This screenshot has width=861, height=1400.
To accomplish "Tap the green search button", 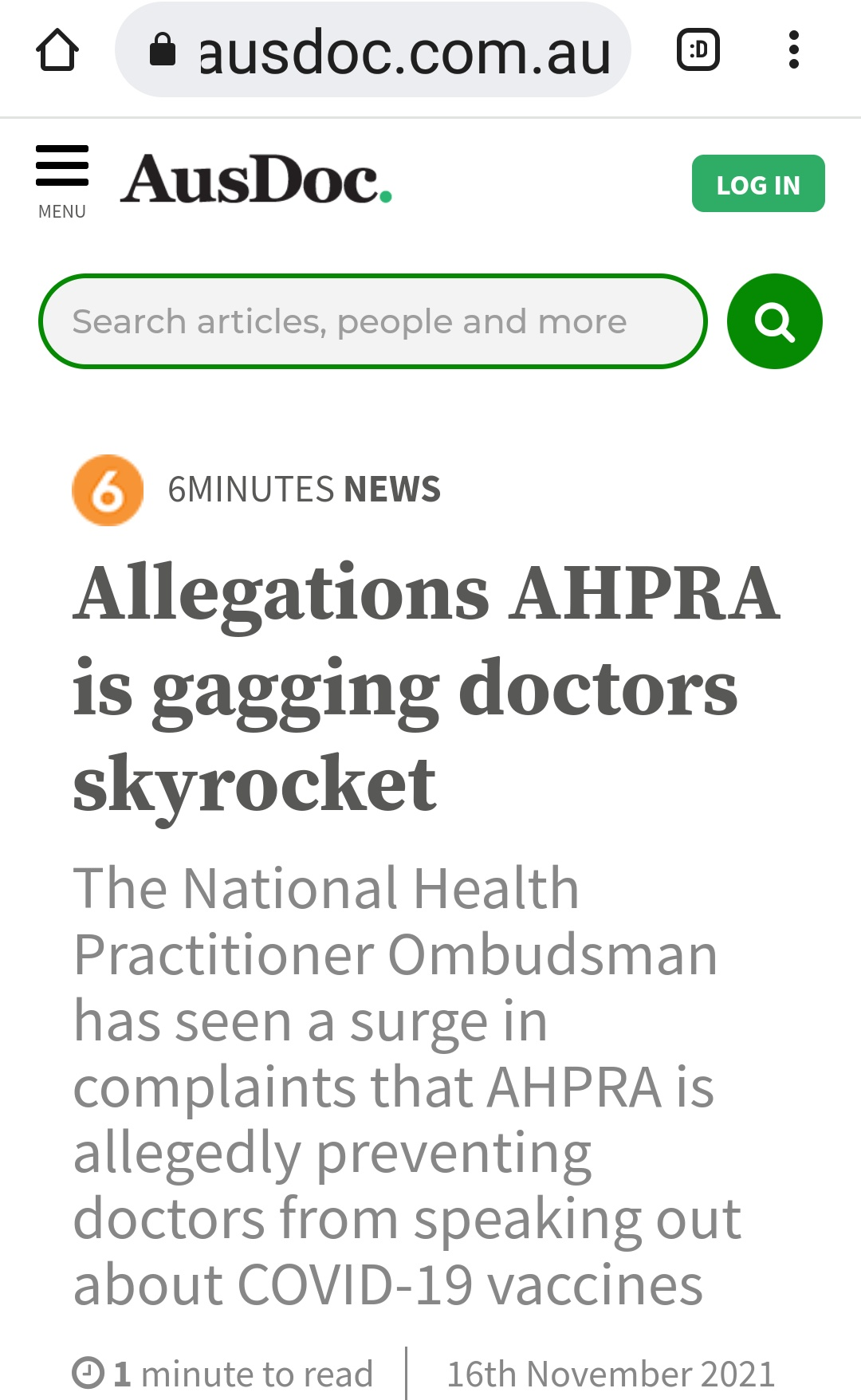I will [x=775, y=321].
